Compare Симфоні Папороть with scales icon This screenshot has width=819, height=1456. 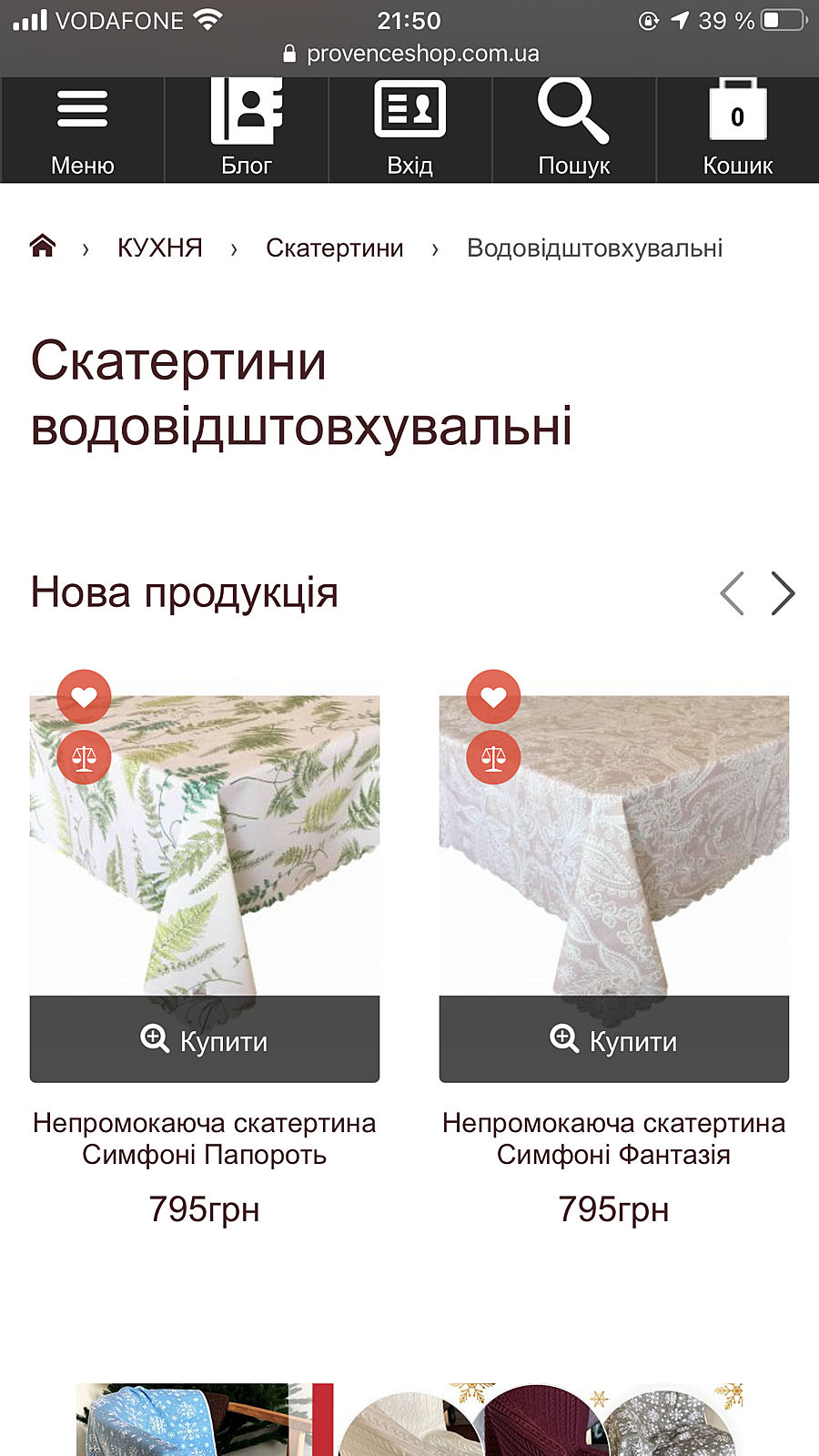coord(84,757)
